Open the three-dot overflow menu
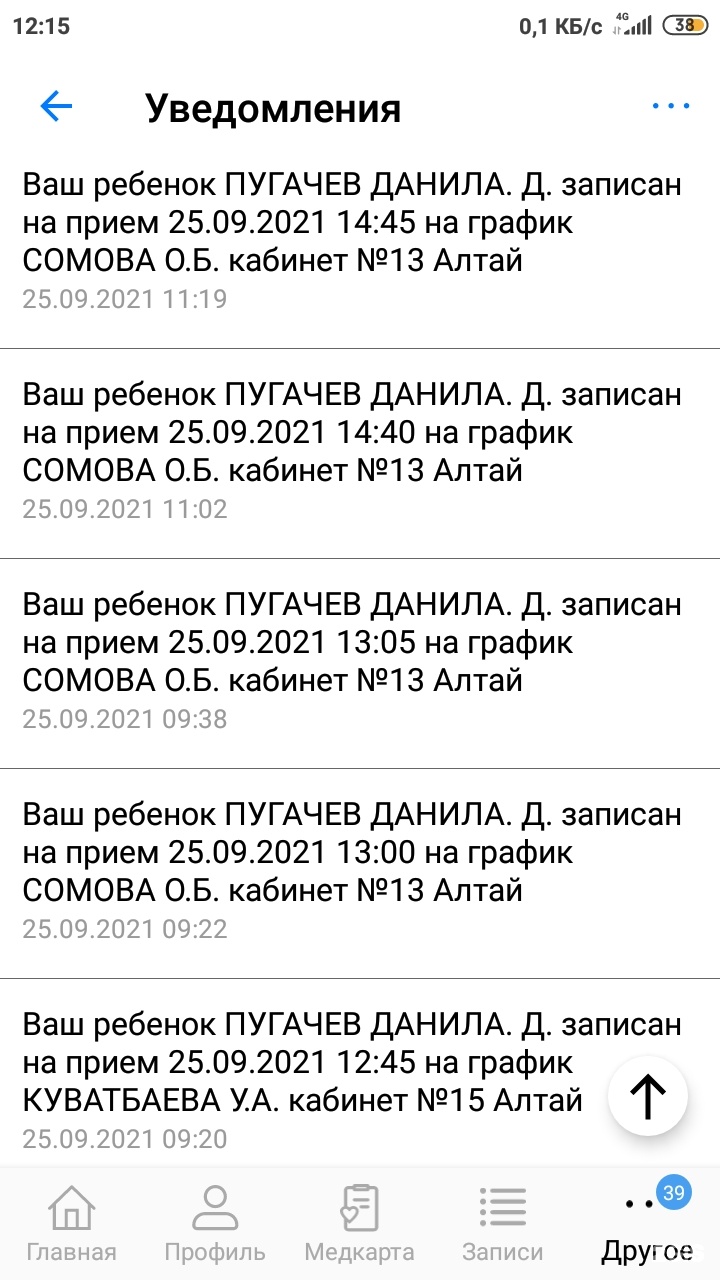This screenshot has height=1280, width=720. [x=670, y=106]
